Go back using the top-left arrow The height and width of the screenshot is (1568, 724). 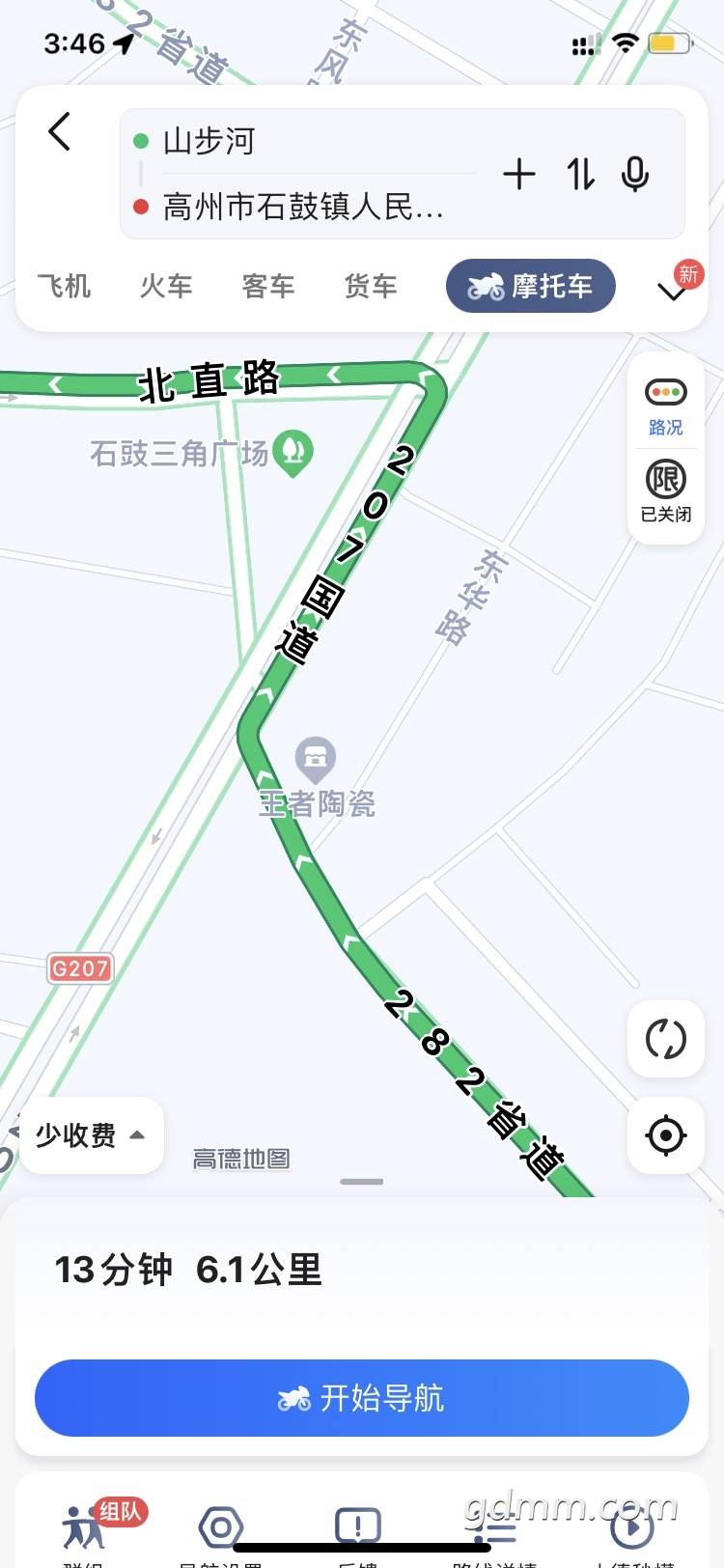(x=60, y=132)
